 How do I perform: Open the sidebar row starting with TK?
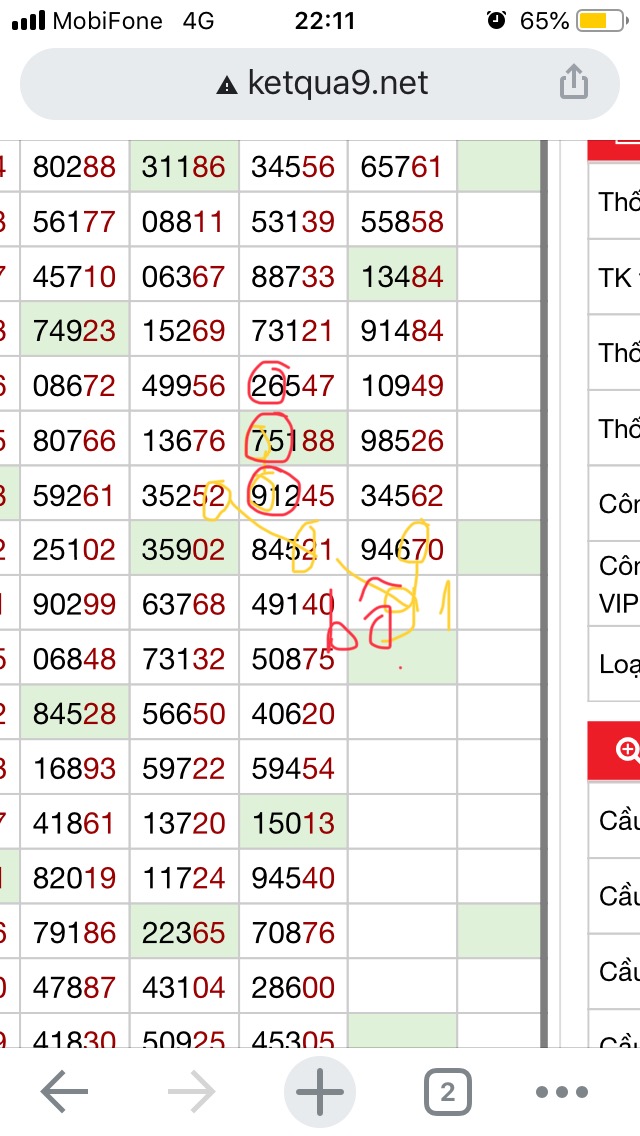tap(614, 277)
